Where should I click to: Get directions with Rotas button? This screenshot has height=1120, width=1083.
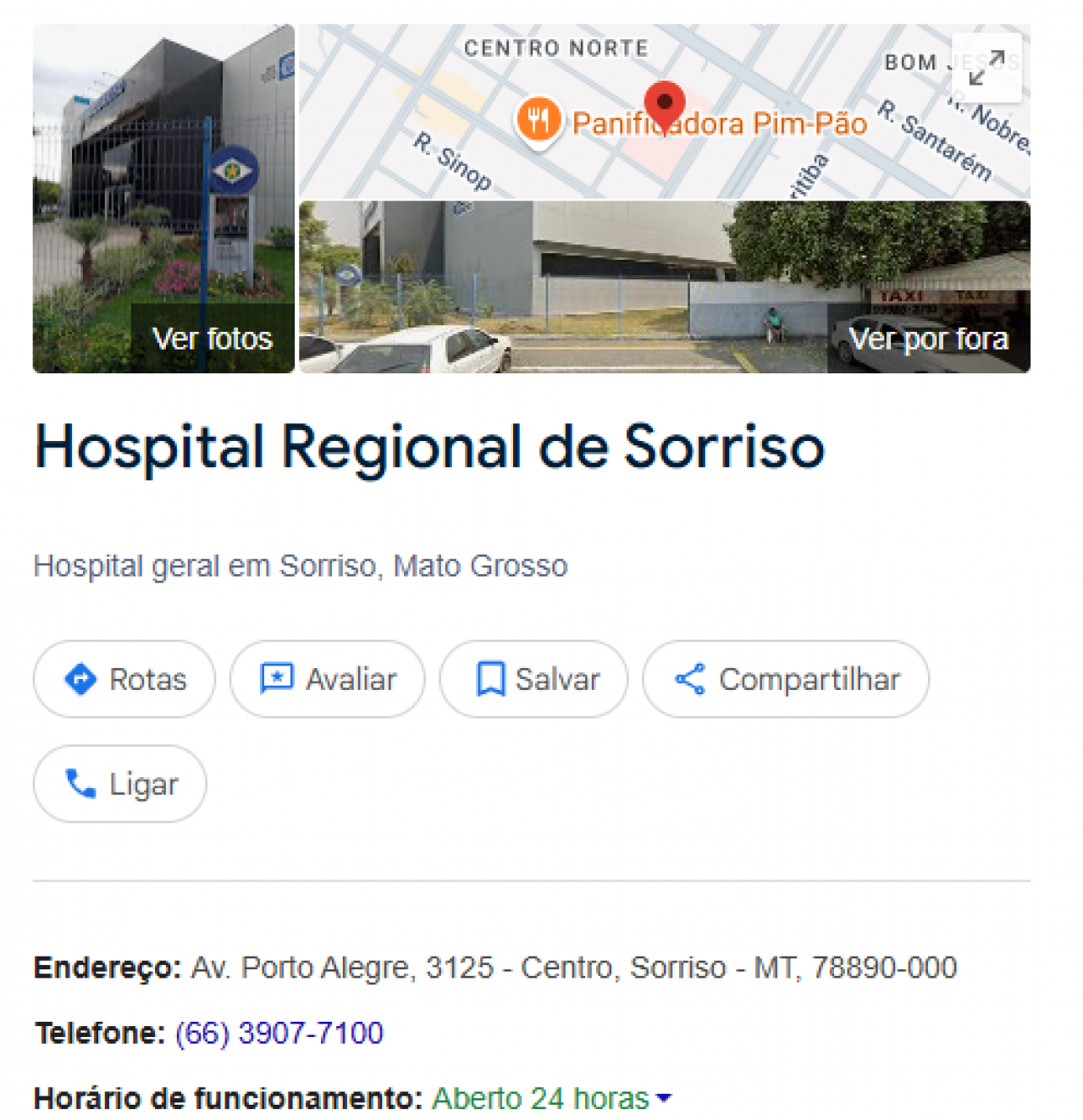point(124,679)
